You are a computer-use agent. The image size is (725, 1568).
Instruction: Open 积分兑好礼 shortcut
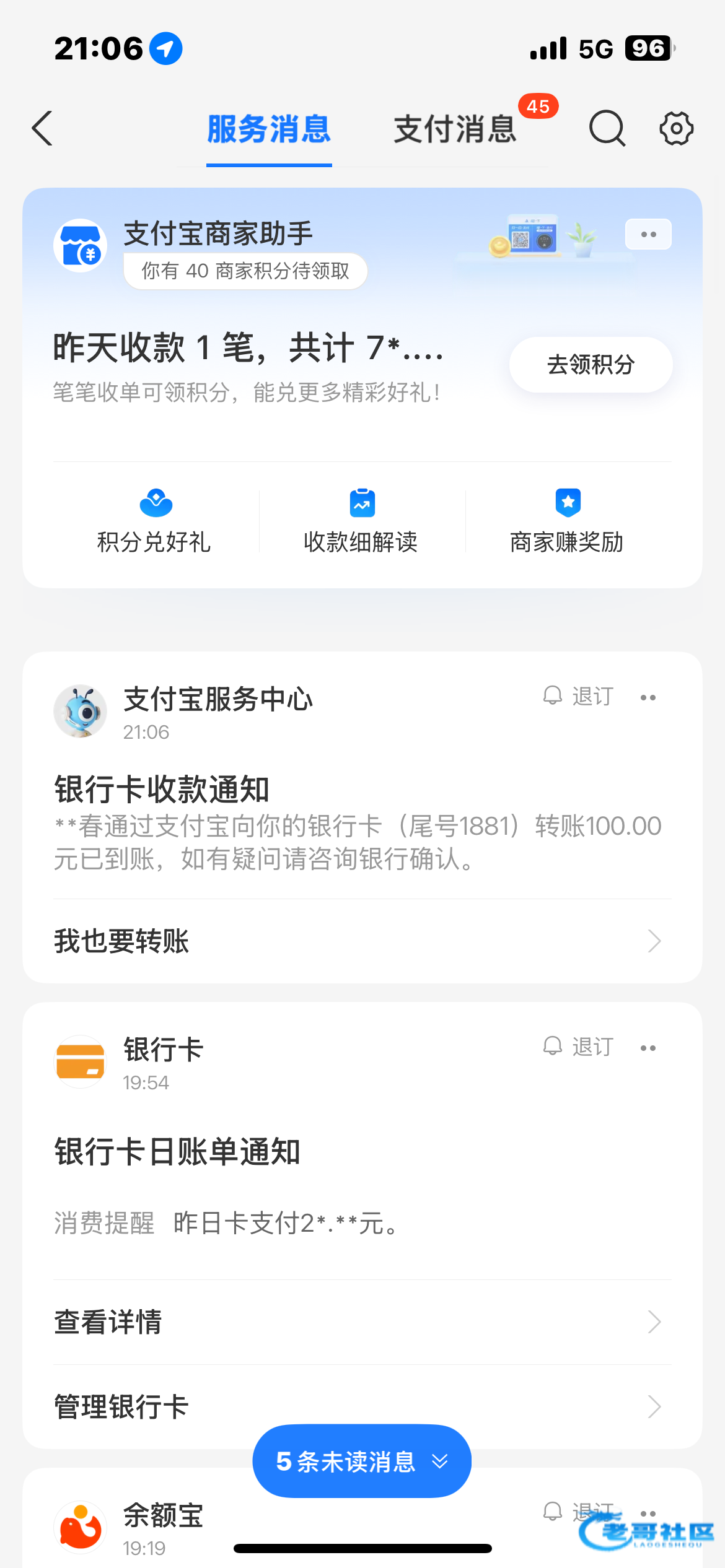154,521
